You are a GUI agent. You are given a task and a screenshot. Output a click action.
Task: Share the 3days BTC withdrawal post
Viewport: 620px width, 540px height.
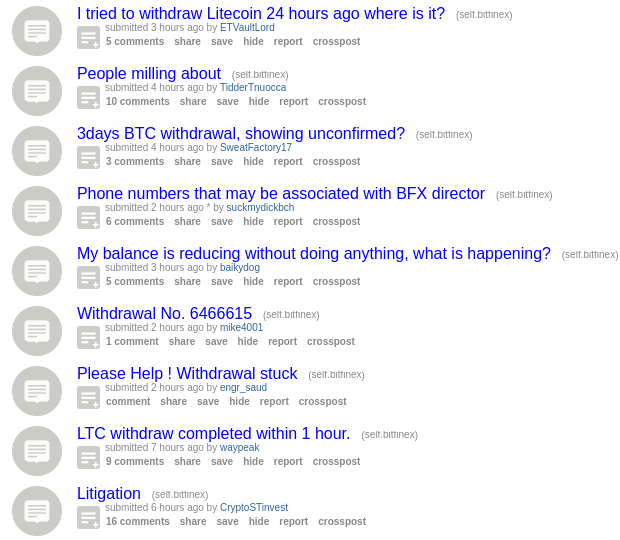(187, 162)
